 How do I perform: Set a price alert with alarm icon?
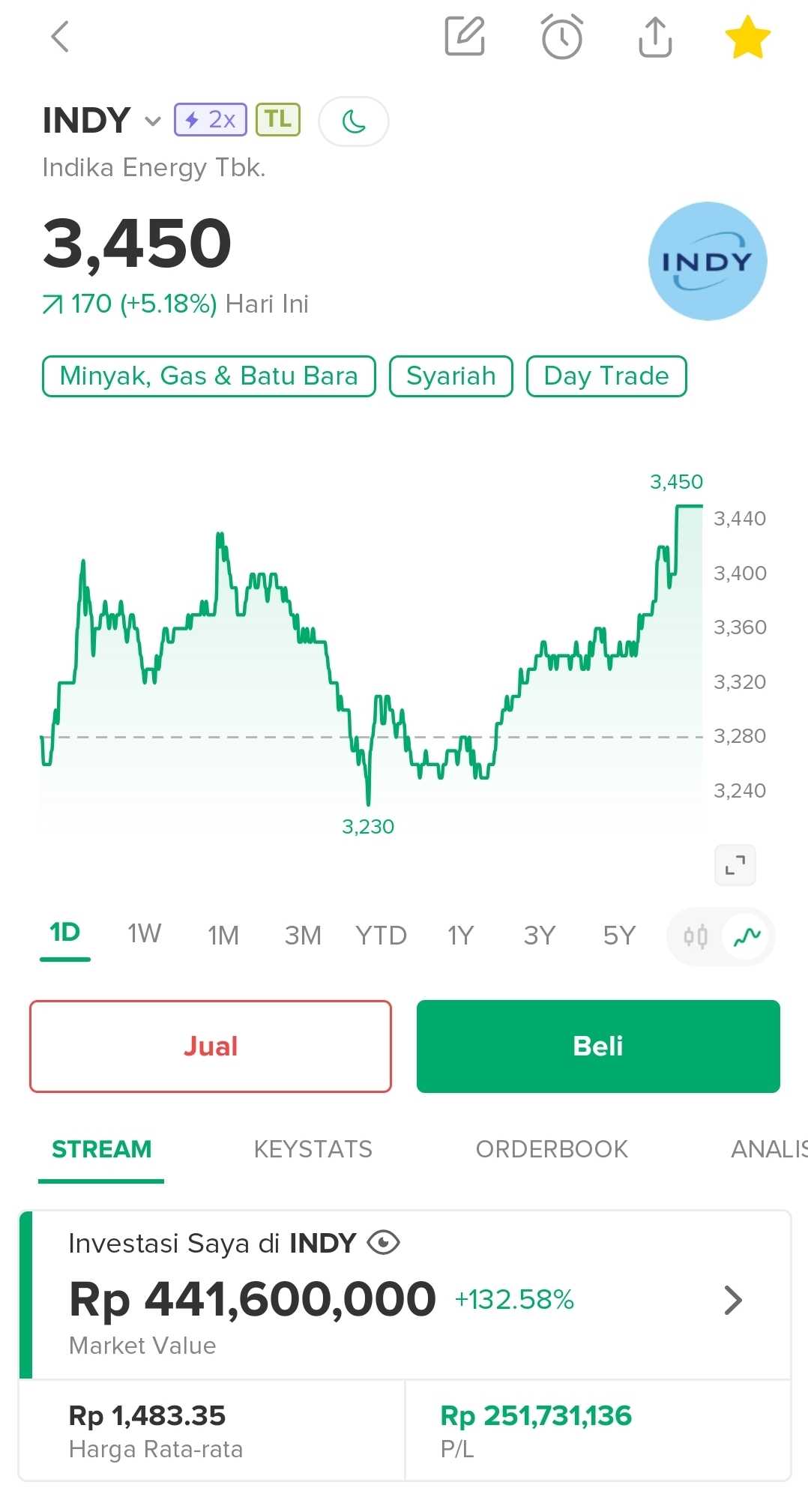(561, 37)
